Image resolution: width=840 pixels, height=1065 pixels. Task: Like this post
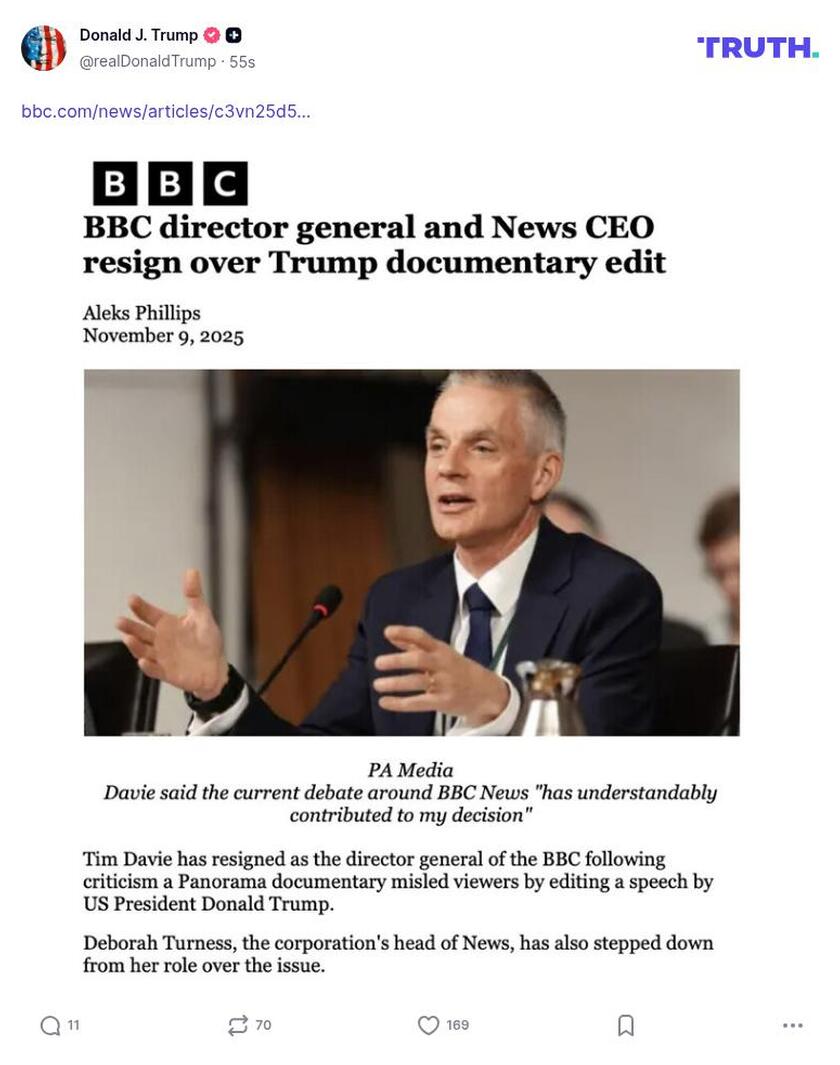tap(428, 1025)
